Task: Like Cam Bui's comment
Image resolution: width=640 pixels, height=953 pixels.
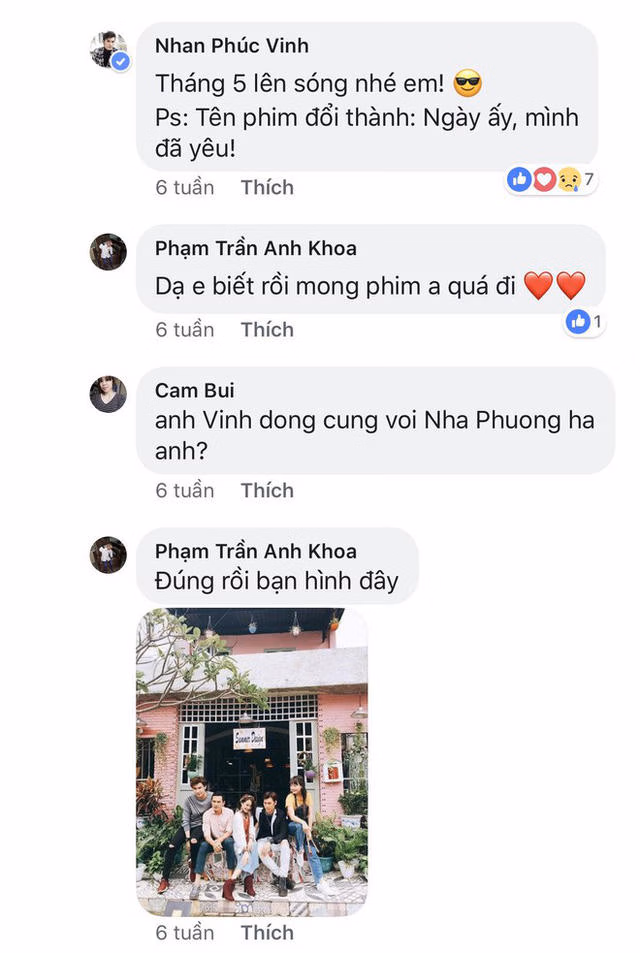Action: pyautogui.click(x=267, y=490)
